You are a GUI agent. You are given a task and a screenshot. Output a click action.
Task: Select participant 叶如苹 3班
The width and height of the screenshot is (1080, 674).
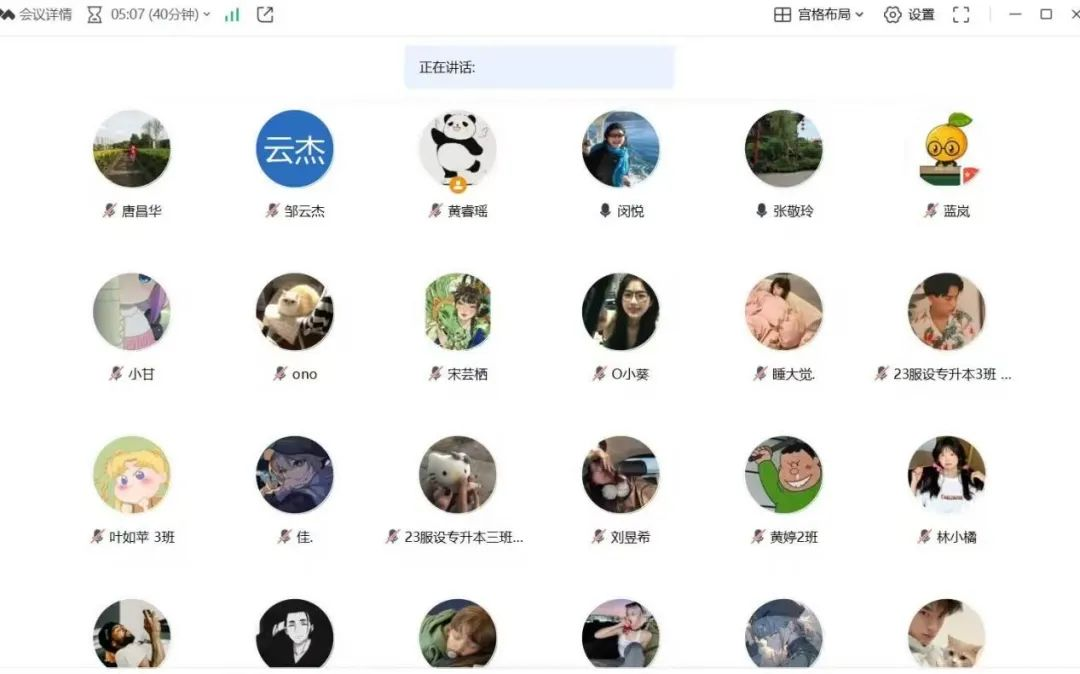pyautogui.click(x=132, y=475)
